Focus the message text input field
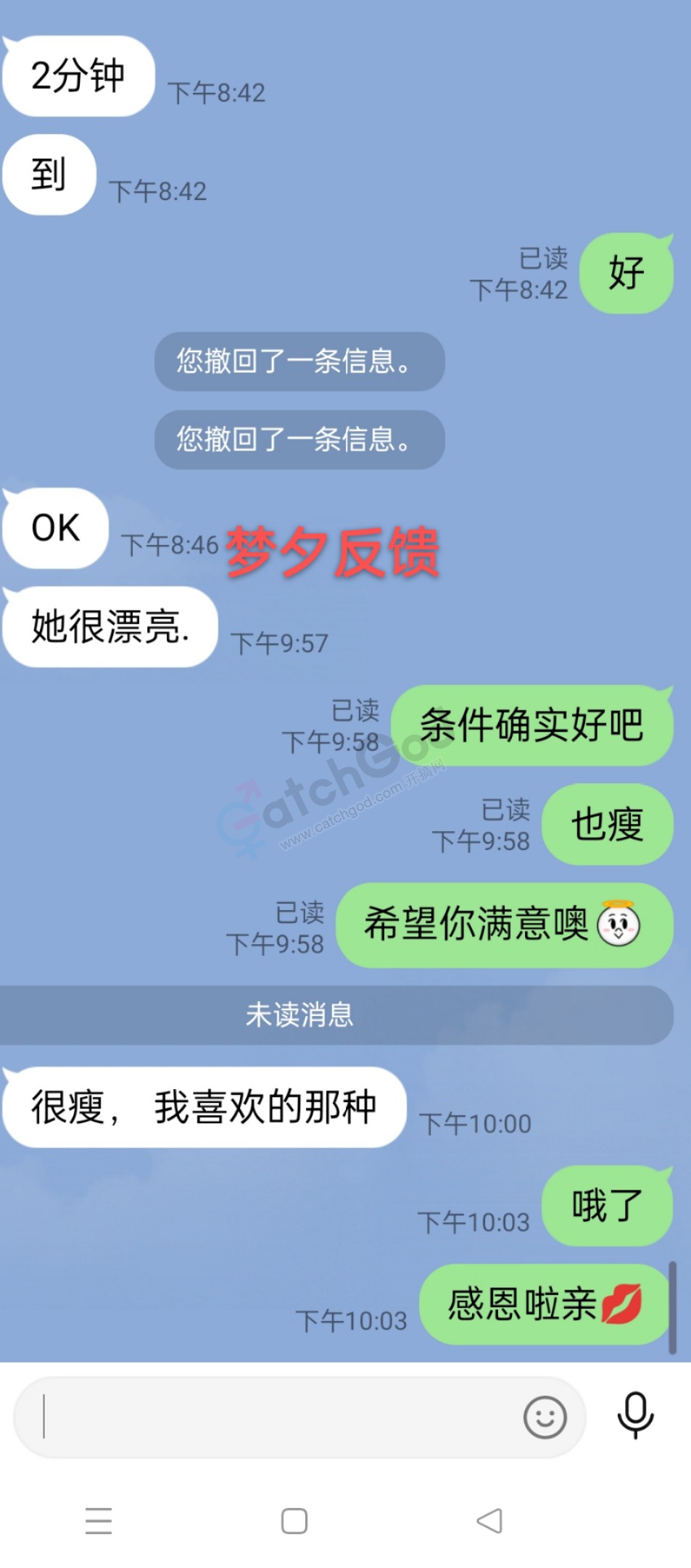The image size is (691, 1568). pyautogui.click(x=276, y=1417)
